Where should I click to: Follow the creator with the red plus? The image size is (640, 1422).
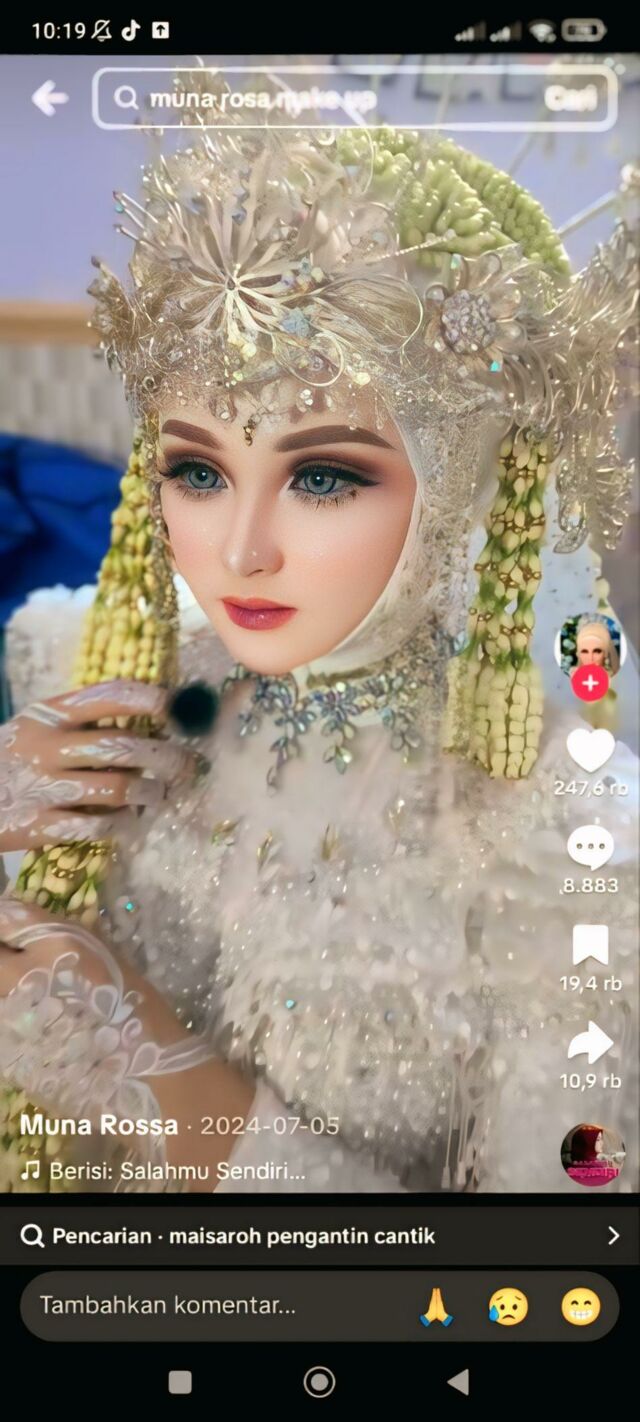pyautogui.click(x=590, y=684)
